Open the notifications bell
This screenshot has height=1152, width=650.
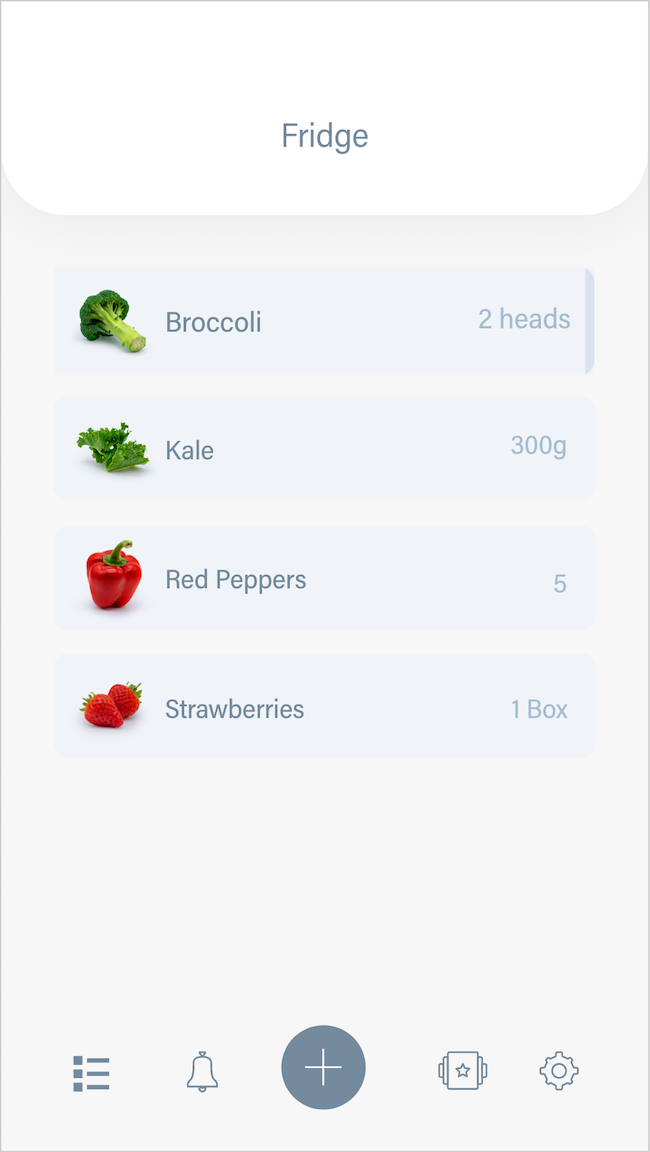pos(202,1071)
